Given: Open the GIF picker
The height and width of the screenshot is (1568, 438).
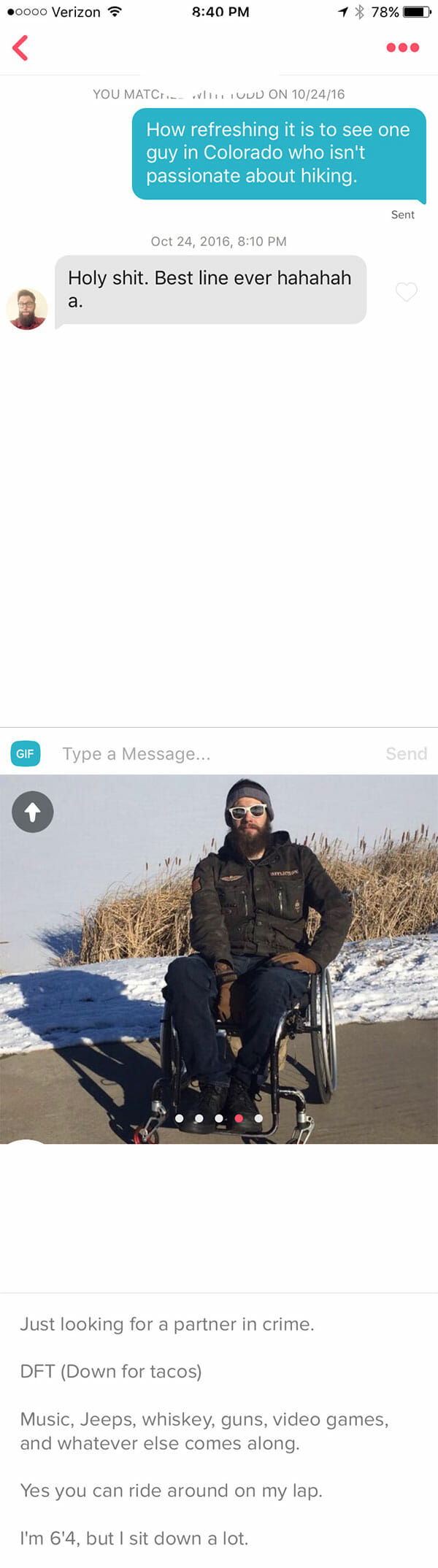Looking at the screenshot, I should (x=26, y=753).
